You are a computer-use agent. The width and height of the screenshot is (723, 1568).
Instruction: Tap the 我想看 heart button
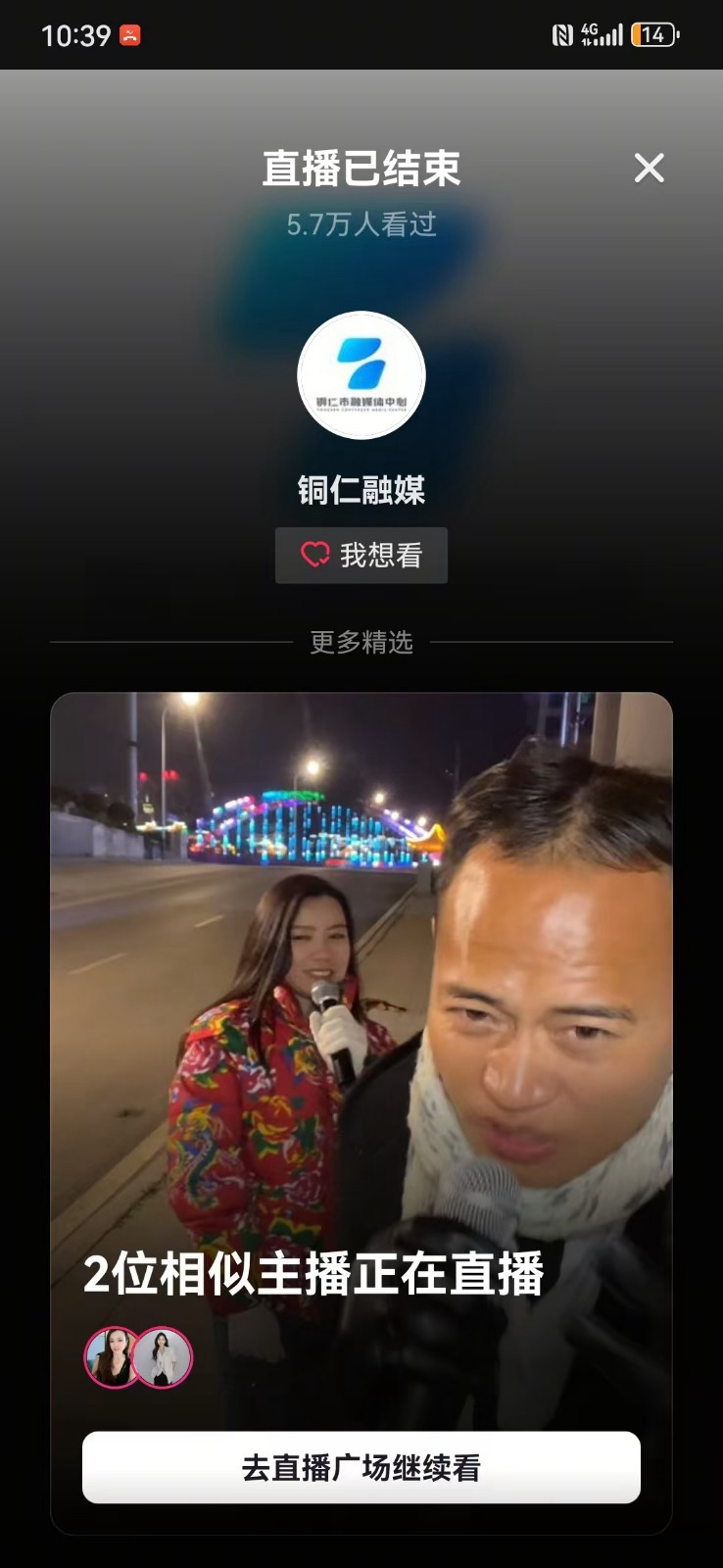[x=361, y=556]
